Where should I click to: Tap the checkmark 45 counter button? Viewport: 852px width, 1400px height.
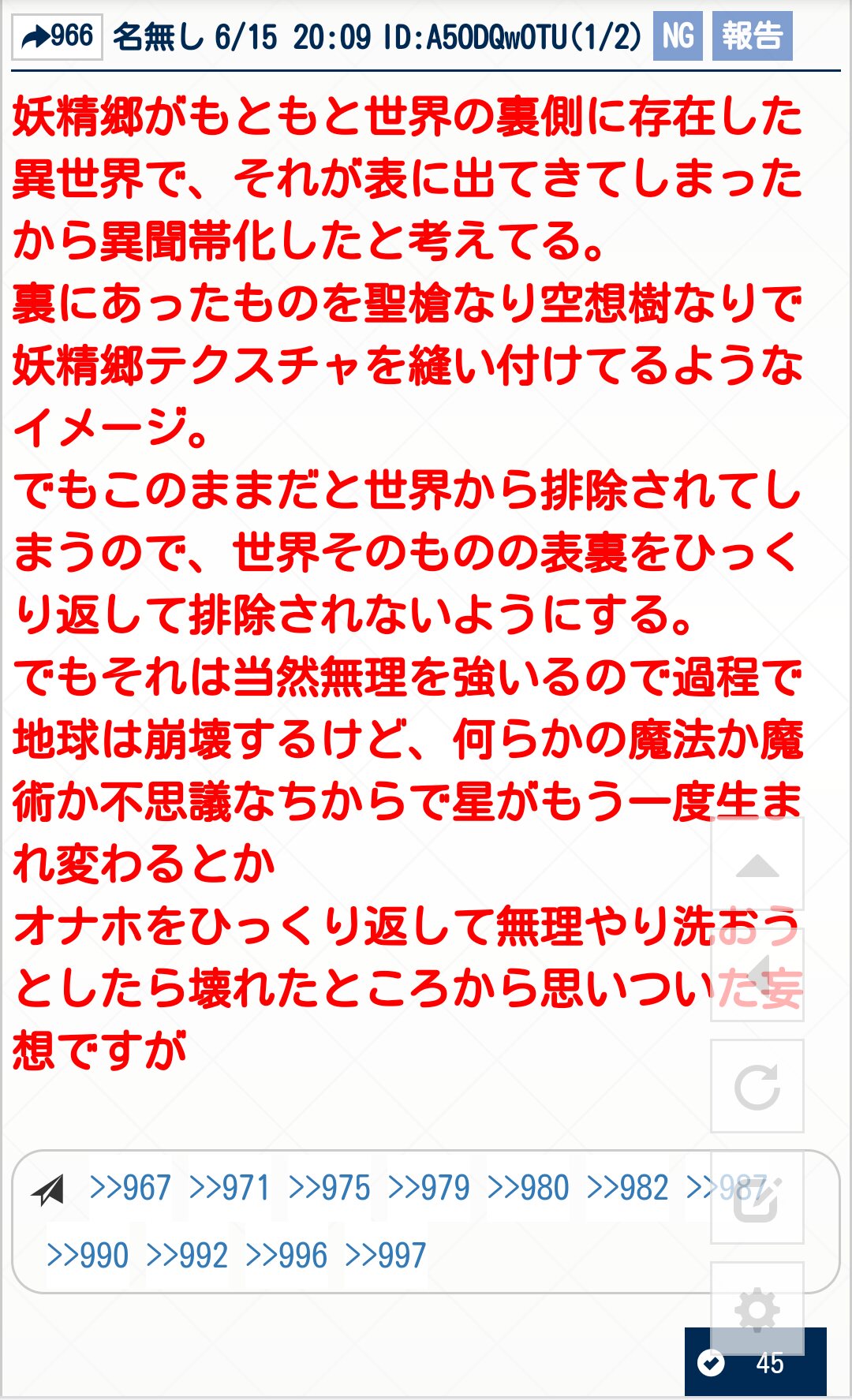754,1362
